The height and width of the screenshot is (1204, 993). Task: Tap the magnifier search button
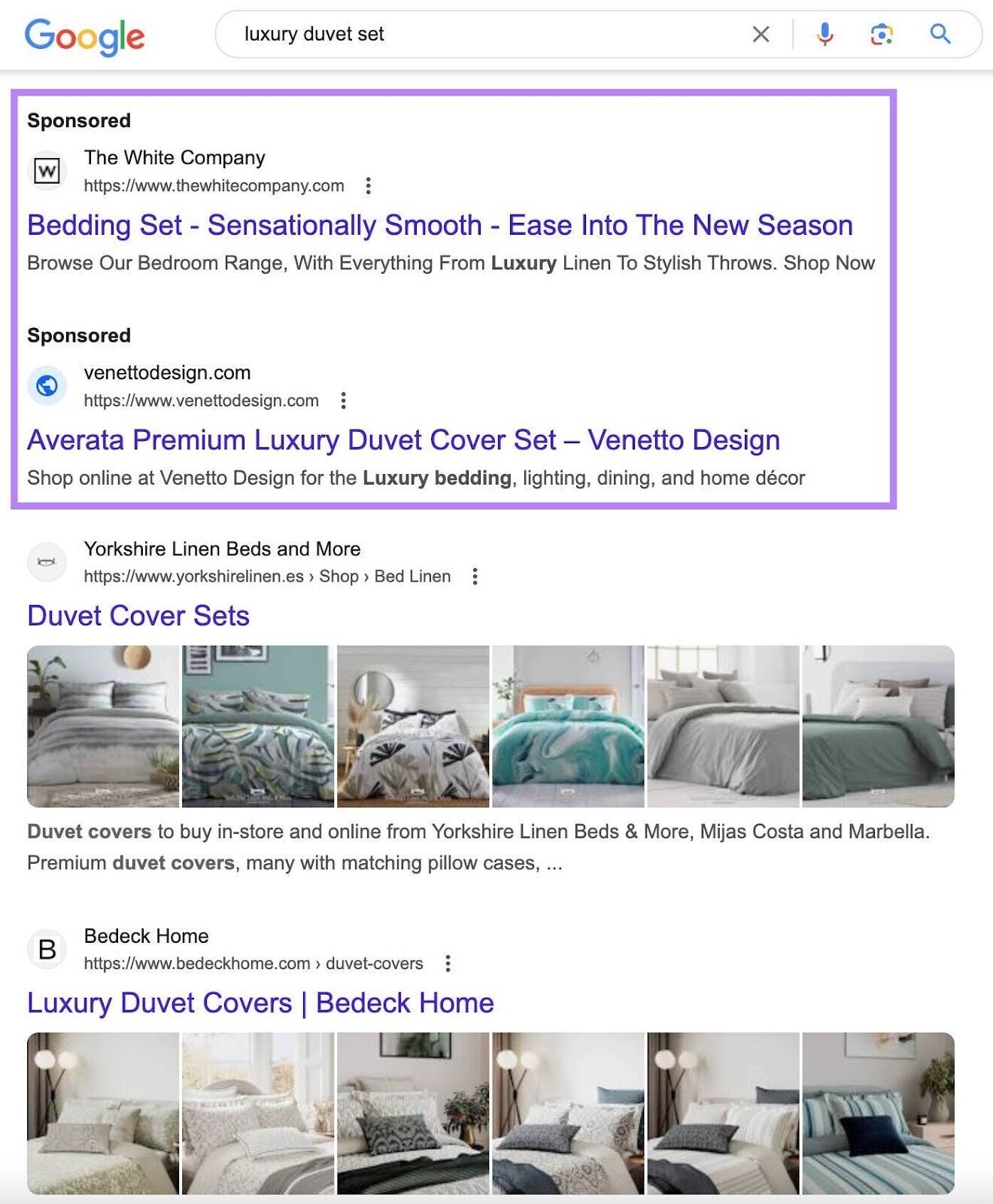coord(940,34)
